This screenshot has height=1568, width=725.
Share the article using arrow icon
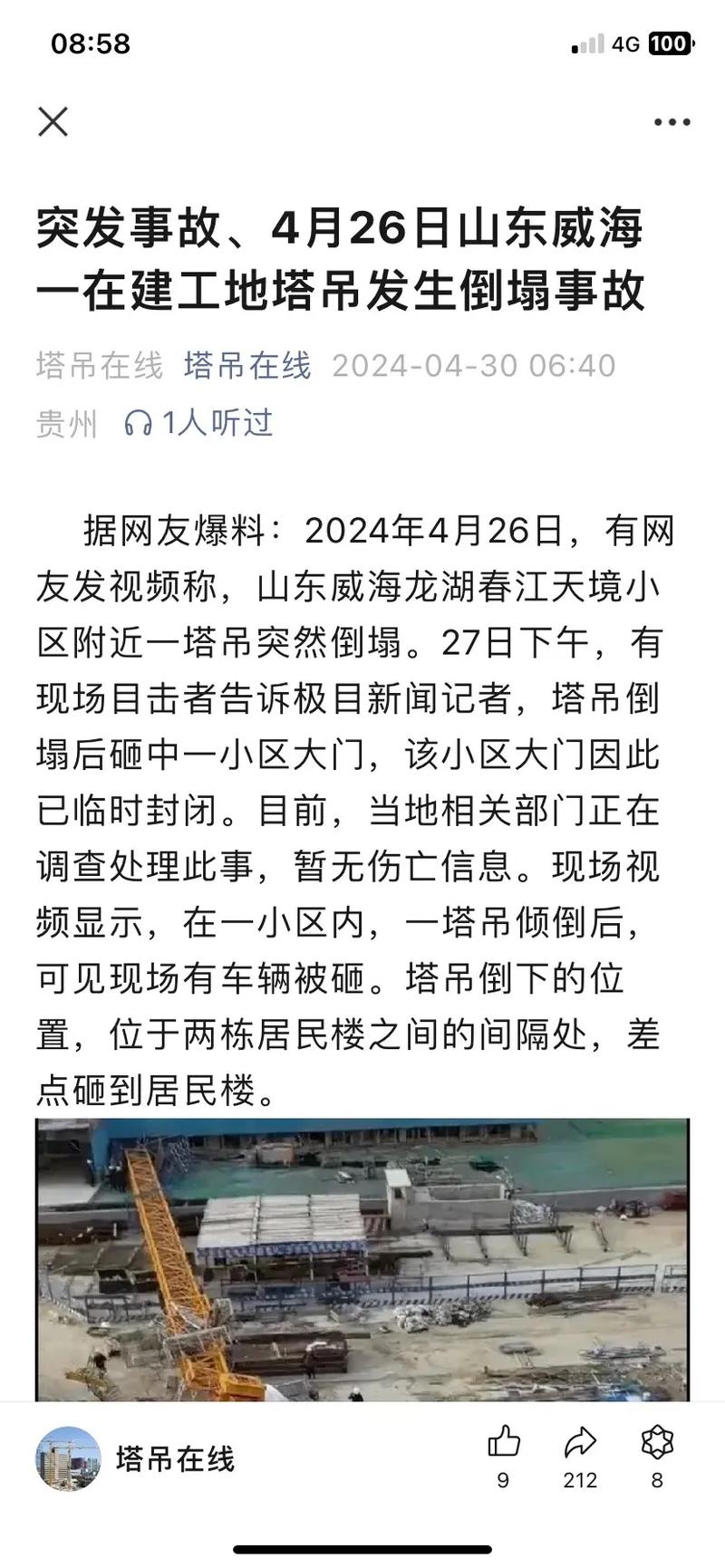coord(580,1441)
